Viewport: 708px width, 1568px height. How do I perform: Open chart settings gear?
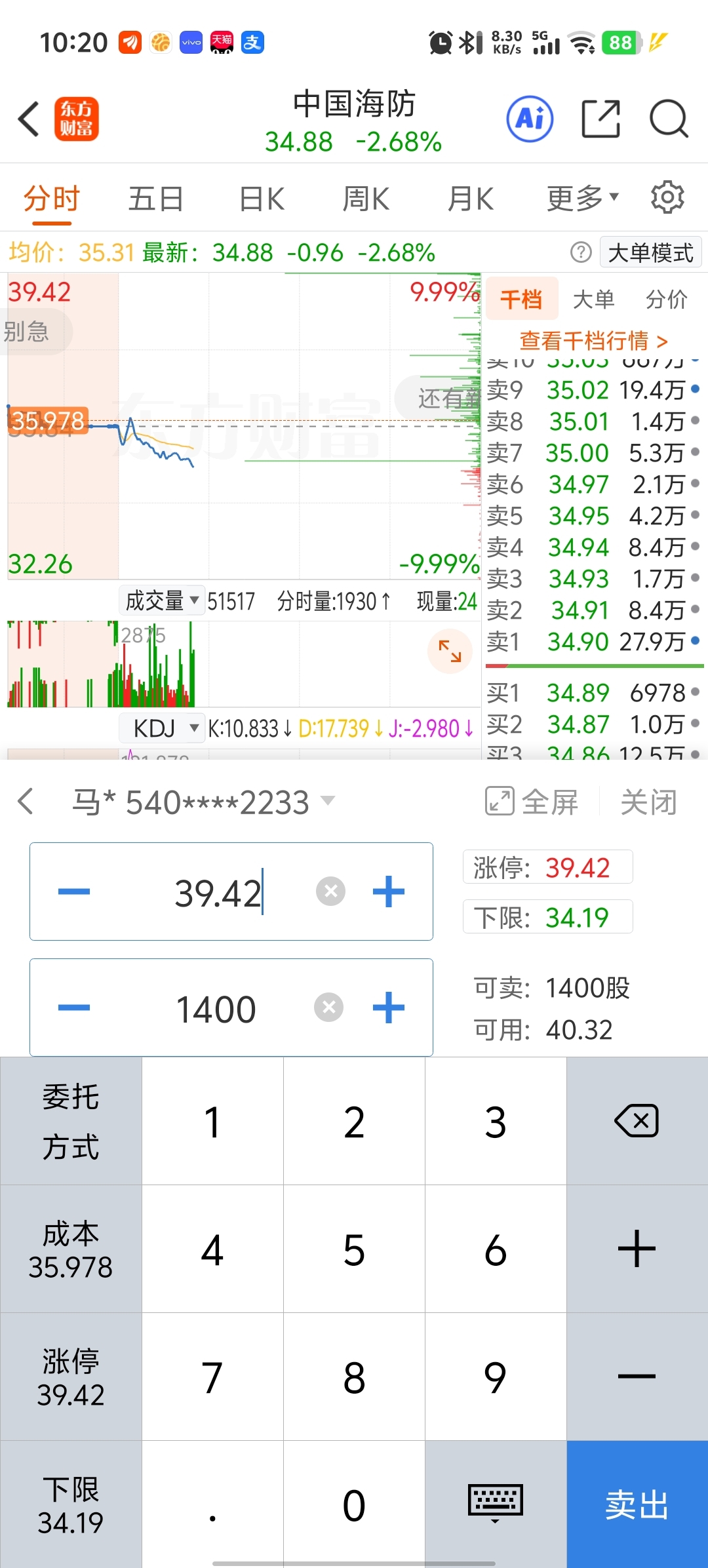tap(667, 197)
